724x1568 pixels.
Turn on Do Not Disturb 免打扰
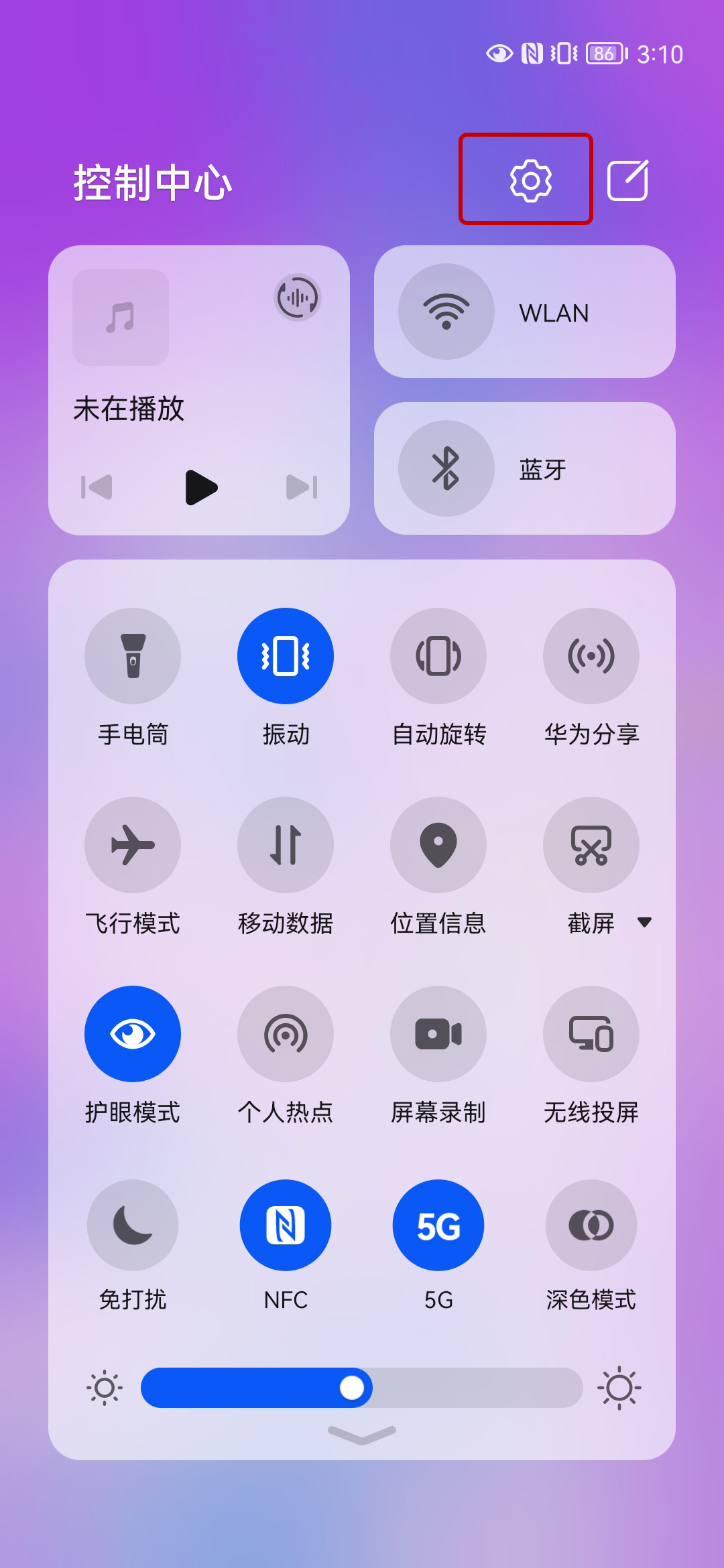[x=132, y=1224]
